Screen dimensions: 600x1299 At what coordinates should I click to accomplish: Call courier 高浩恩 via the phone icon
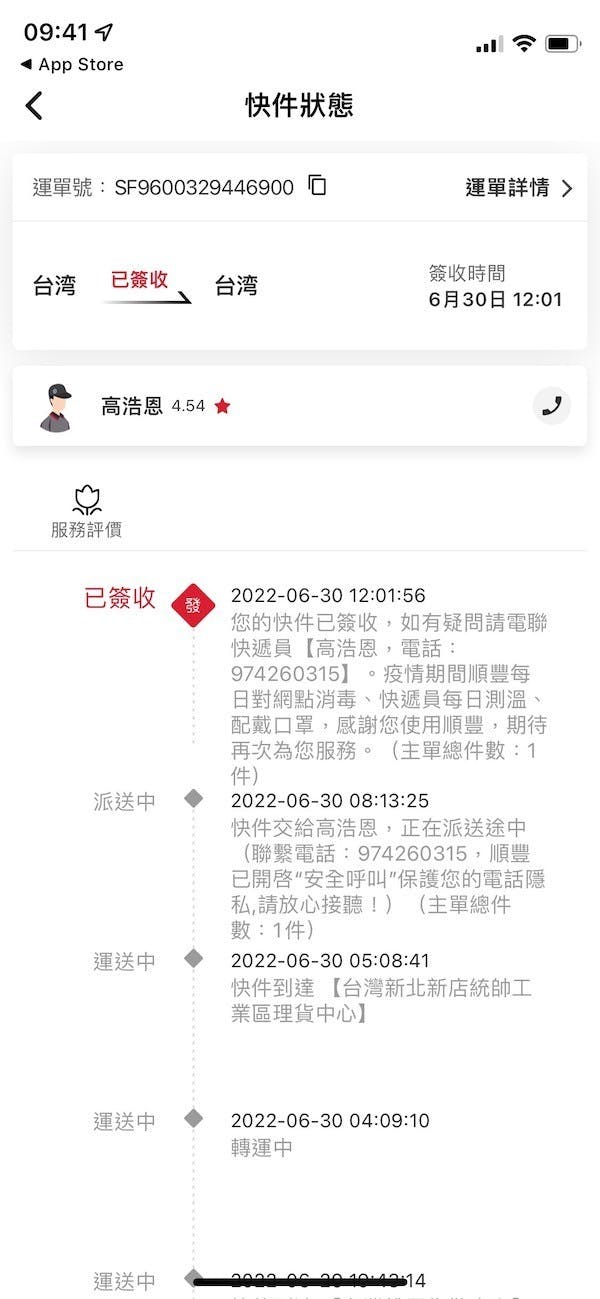(552, 405)
